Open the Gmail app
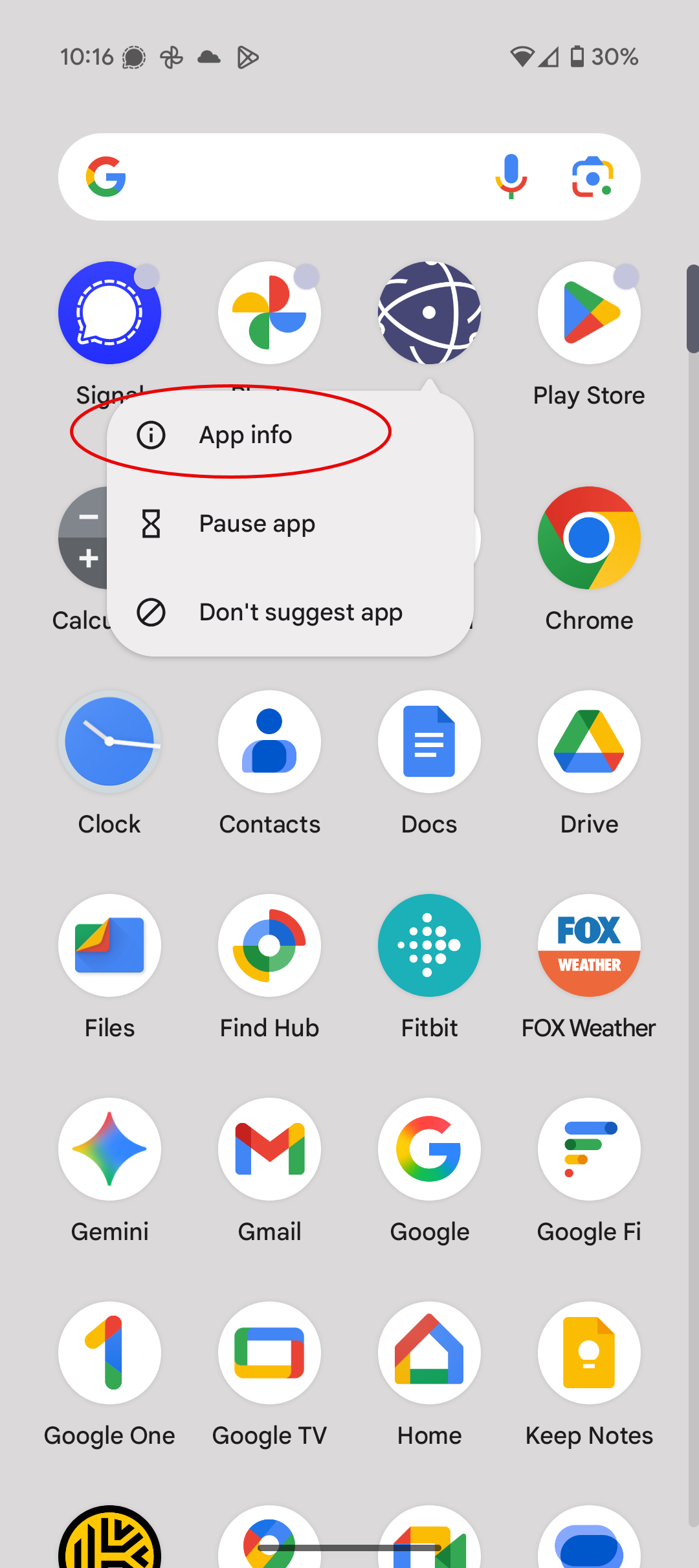This screenshot has width=699, height=1568. 269,1149
